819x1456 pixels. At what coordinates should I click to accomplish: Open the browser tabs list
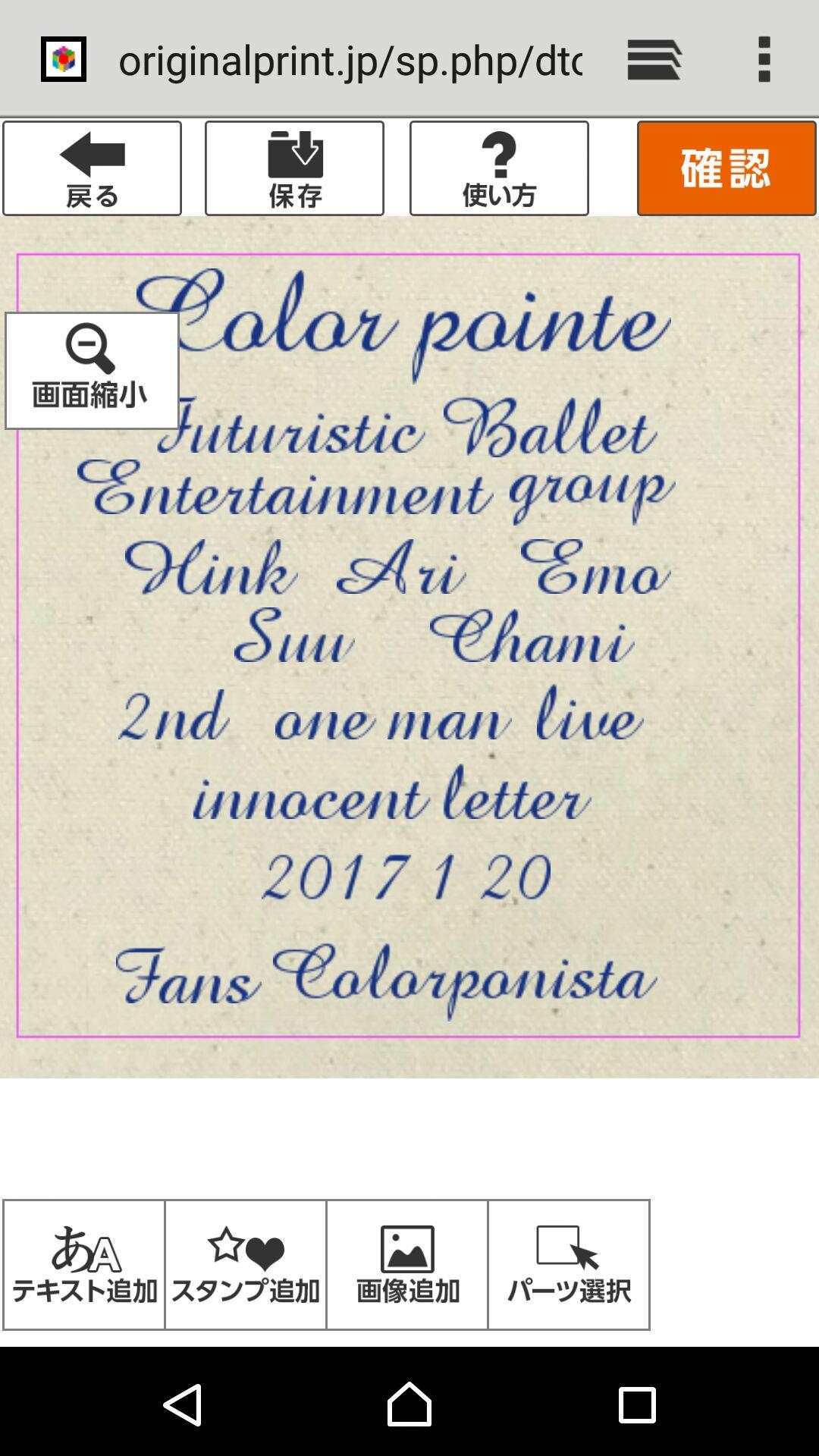click(654, 59)
